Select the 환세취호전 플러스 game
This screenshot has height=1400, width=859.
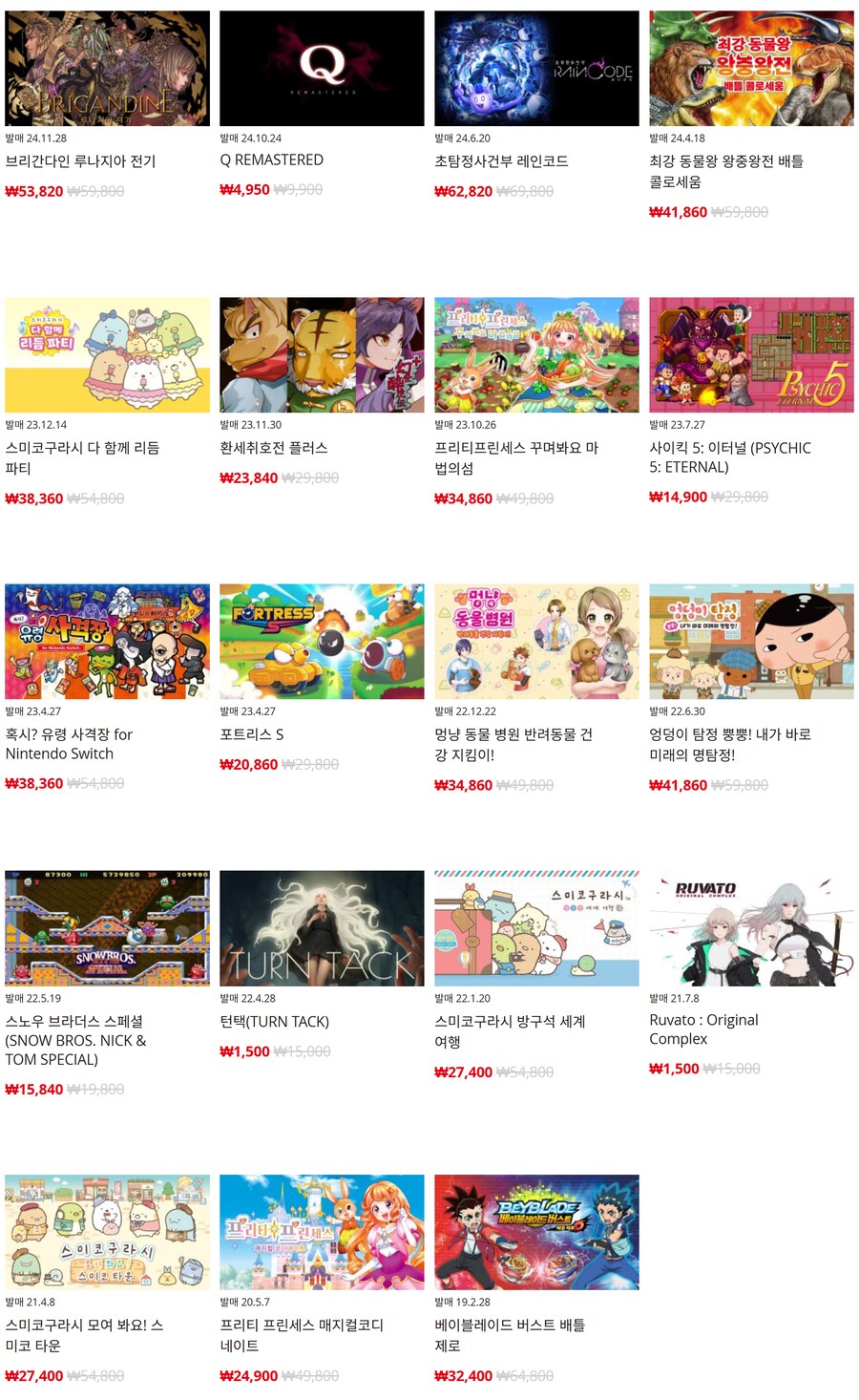click(322, 355)
